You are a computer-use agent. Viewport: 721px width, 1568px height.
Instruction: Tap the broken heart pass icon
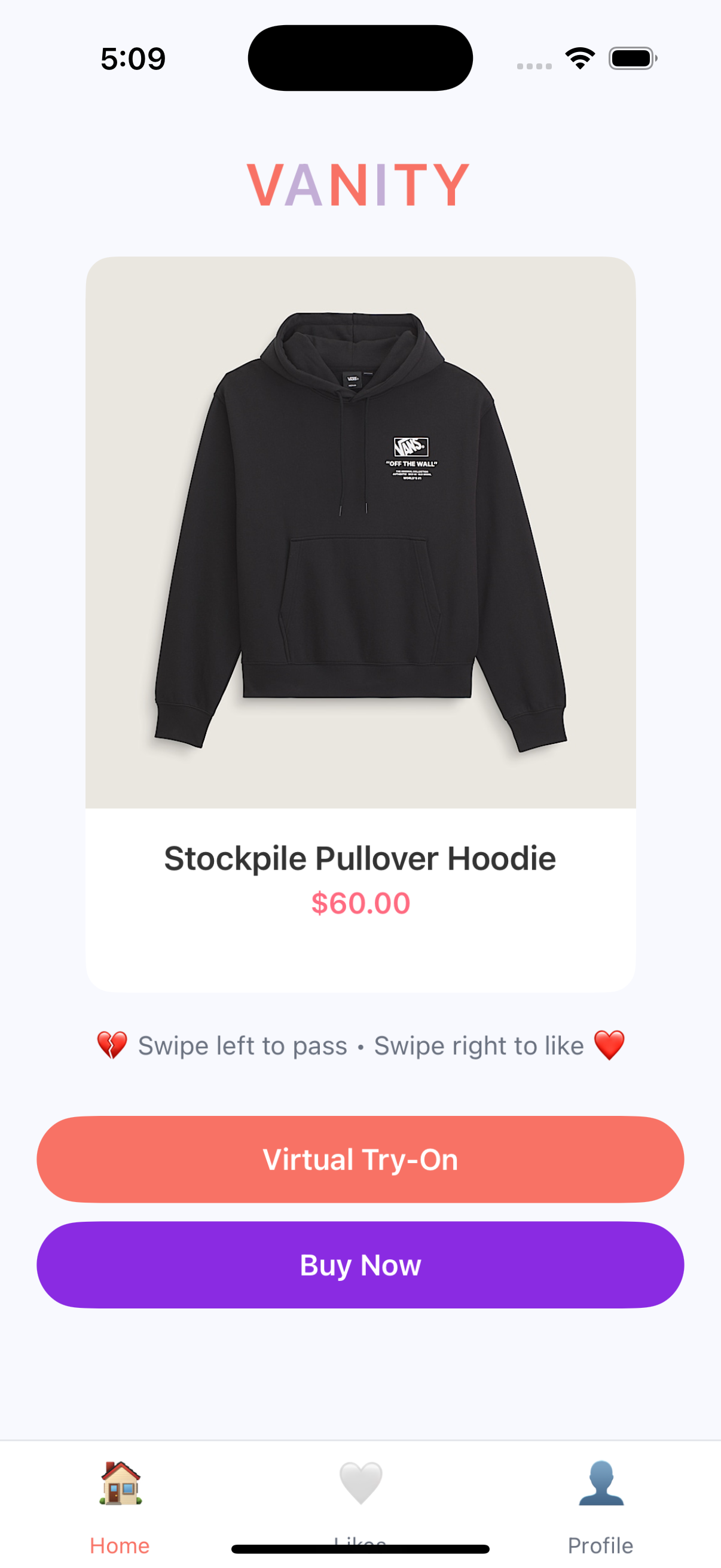[109, 1045]
